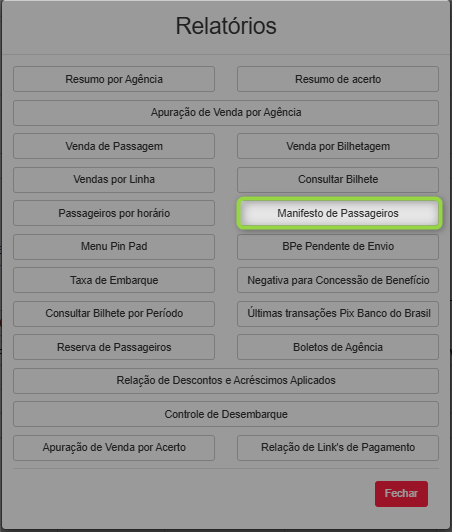Select Vendas por Linha

pos(114,179)
